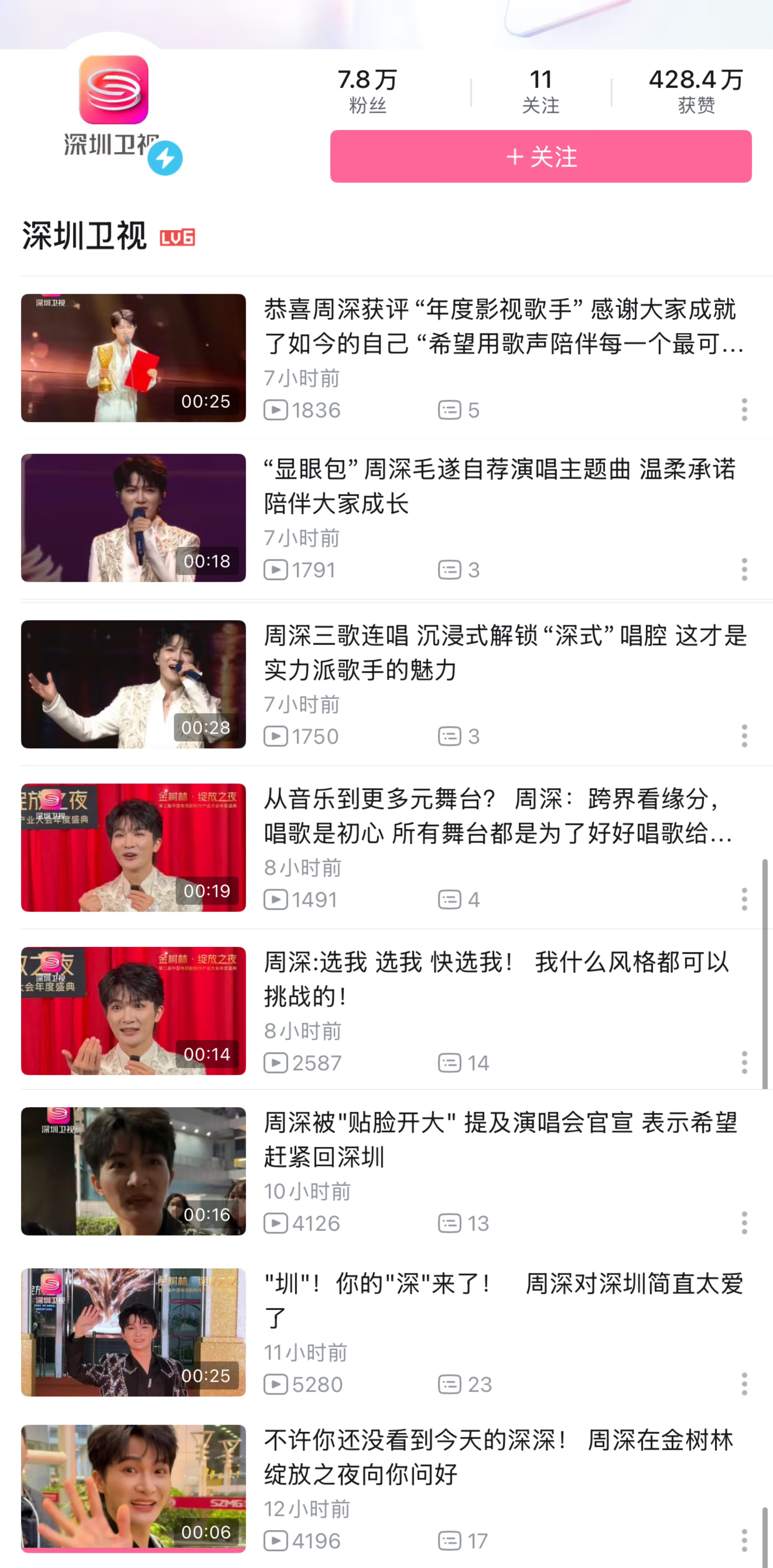Open more options for 今天的深深 video
The image size is (773, 1568).
(744, 1540)
